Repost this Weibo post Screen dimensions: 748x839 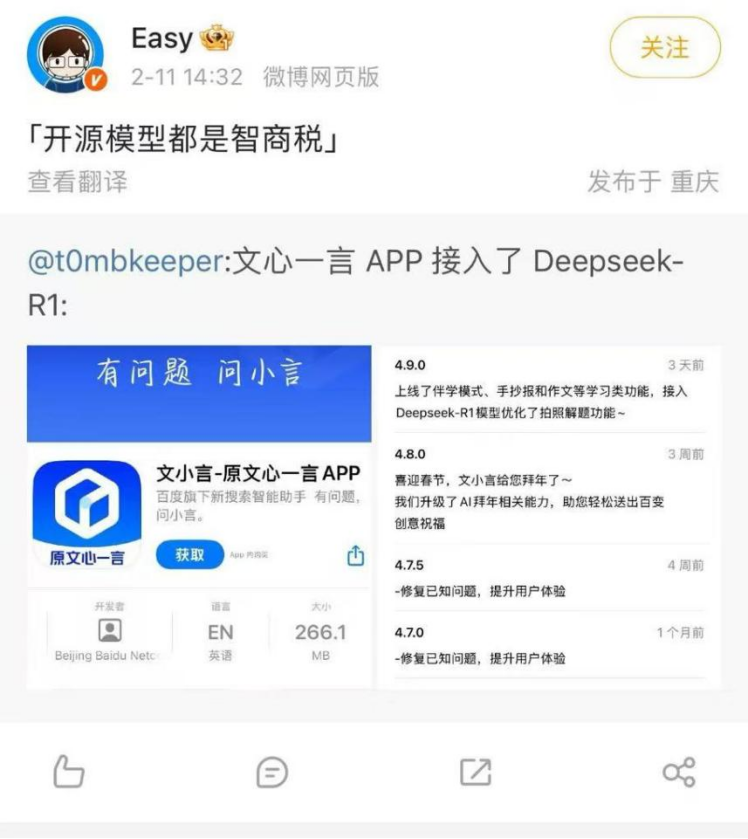click(475, 771)
